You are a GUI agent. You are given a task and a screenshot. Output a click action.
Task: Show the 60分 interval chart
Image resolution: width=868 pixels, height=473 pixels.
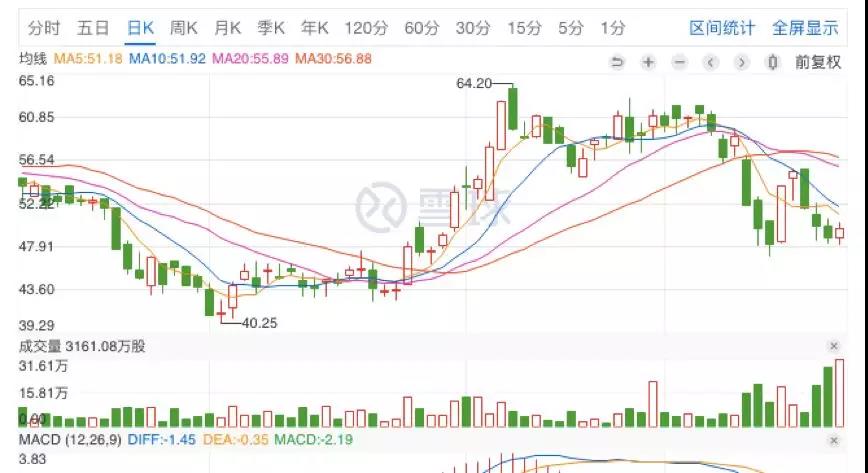421,28
